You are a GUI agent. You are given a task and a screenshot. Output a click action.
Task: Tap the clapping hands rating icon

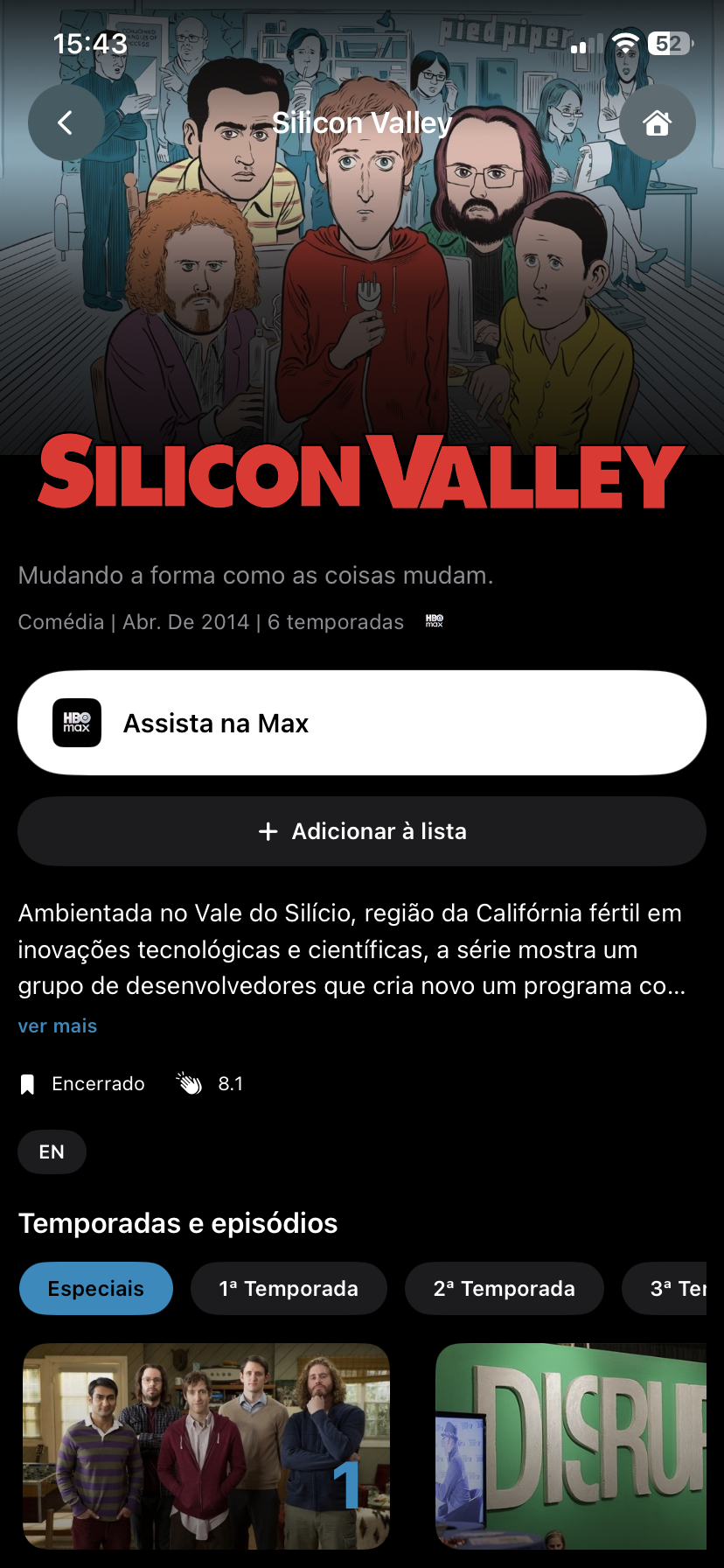coord(188,1083)
